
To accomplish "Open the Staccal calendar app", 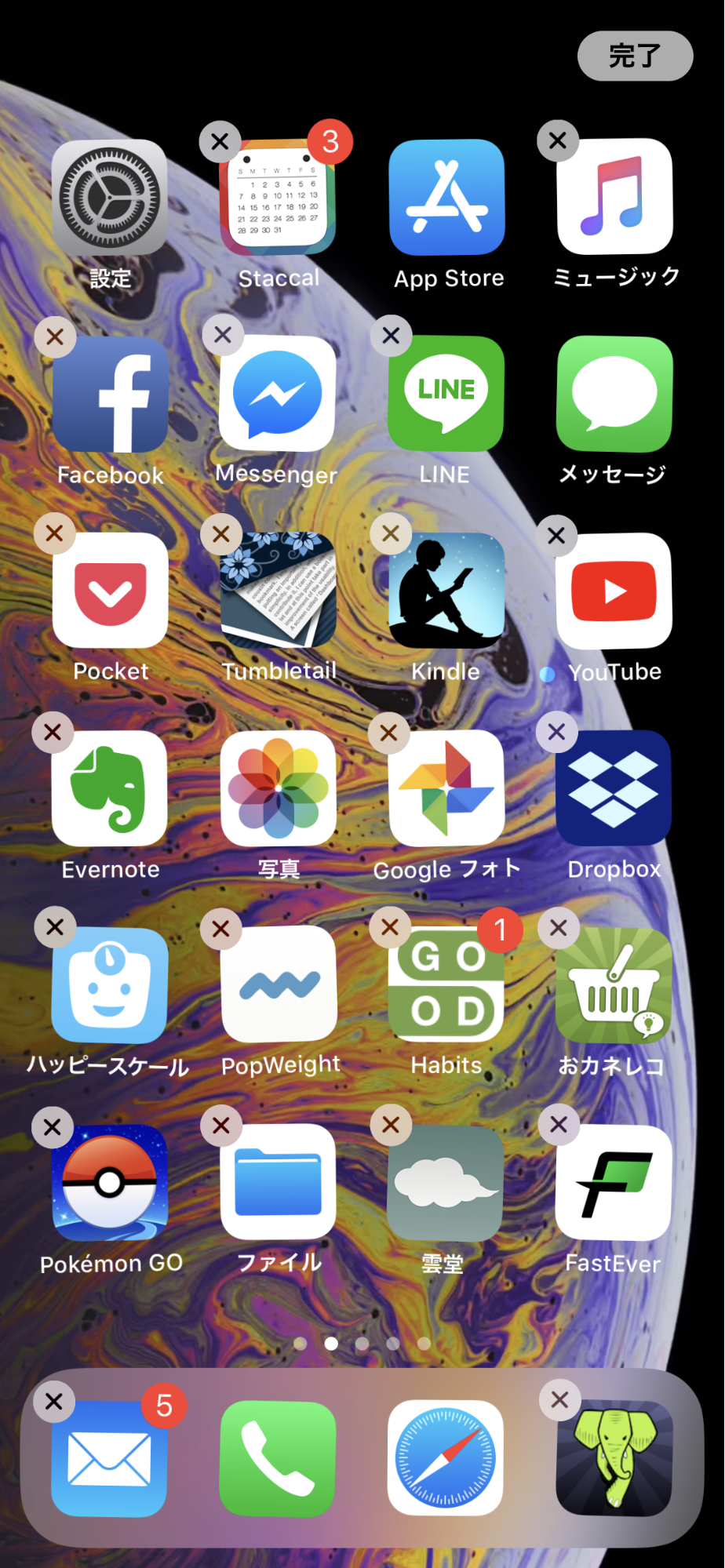I will tap(279, 198).
